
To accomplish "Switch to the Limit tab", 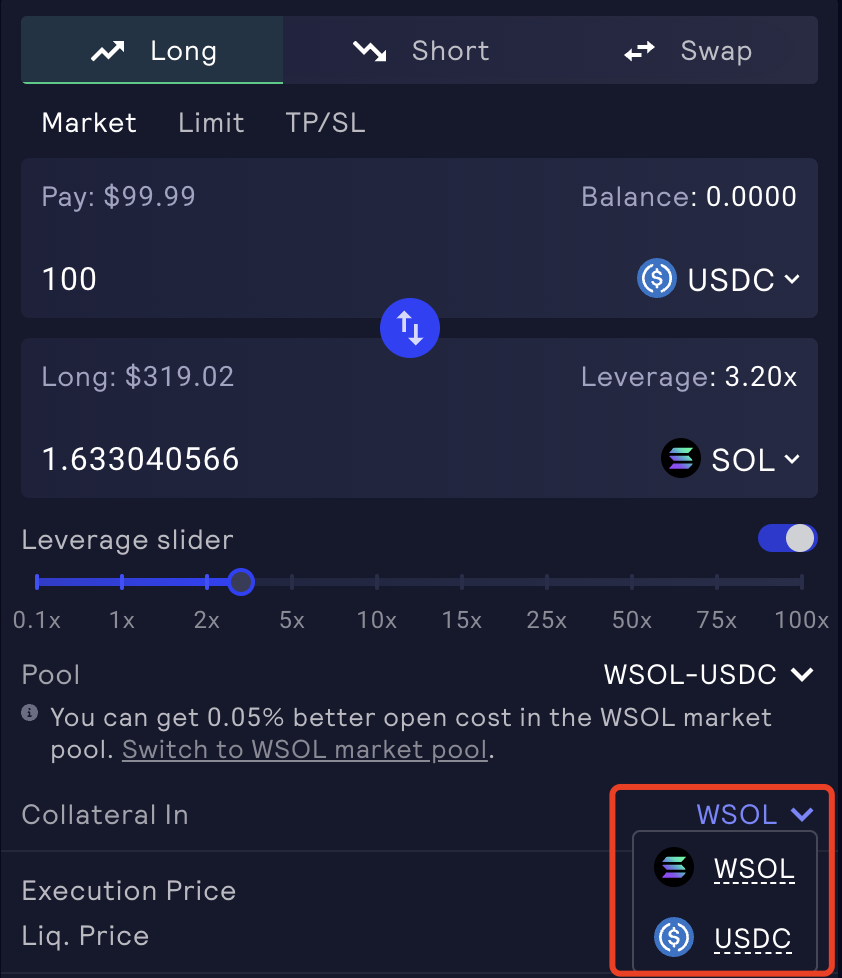I will 210,122.
